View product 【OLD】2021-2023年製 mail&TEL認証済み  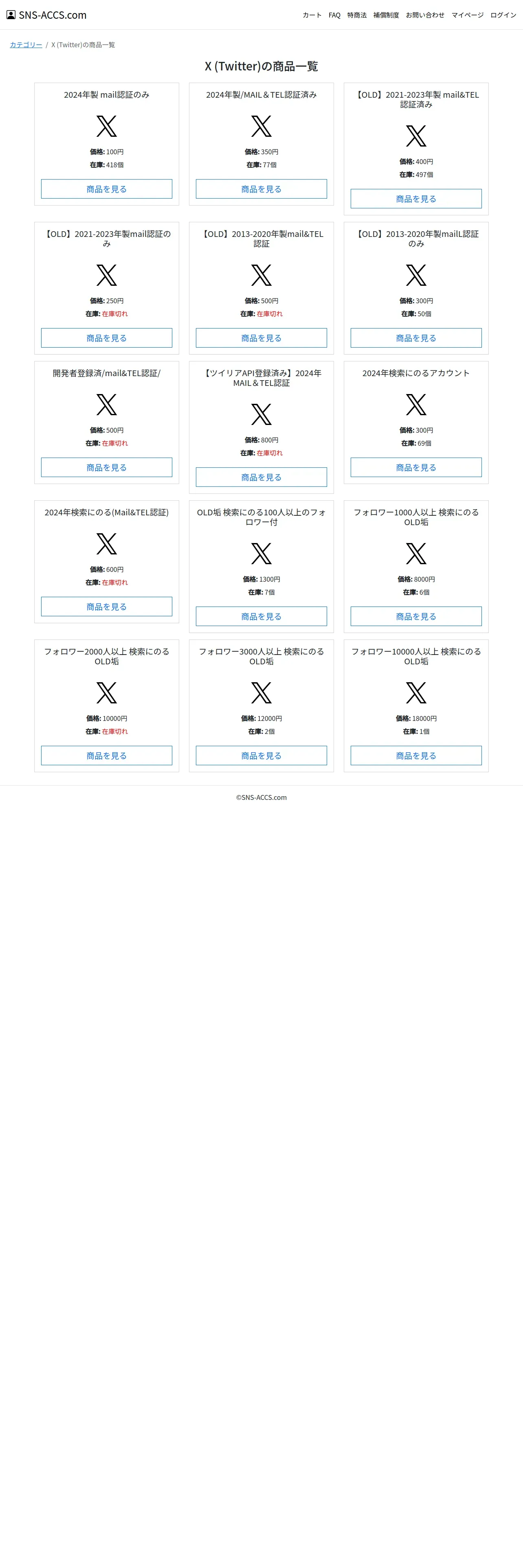point(416,199)
